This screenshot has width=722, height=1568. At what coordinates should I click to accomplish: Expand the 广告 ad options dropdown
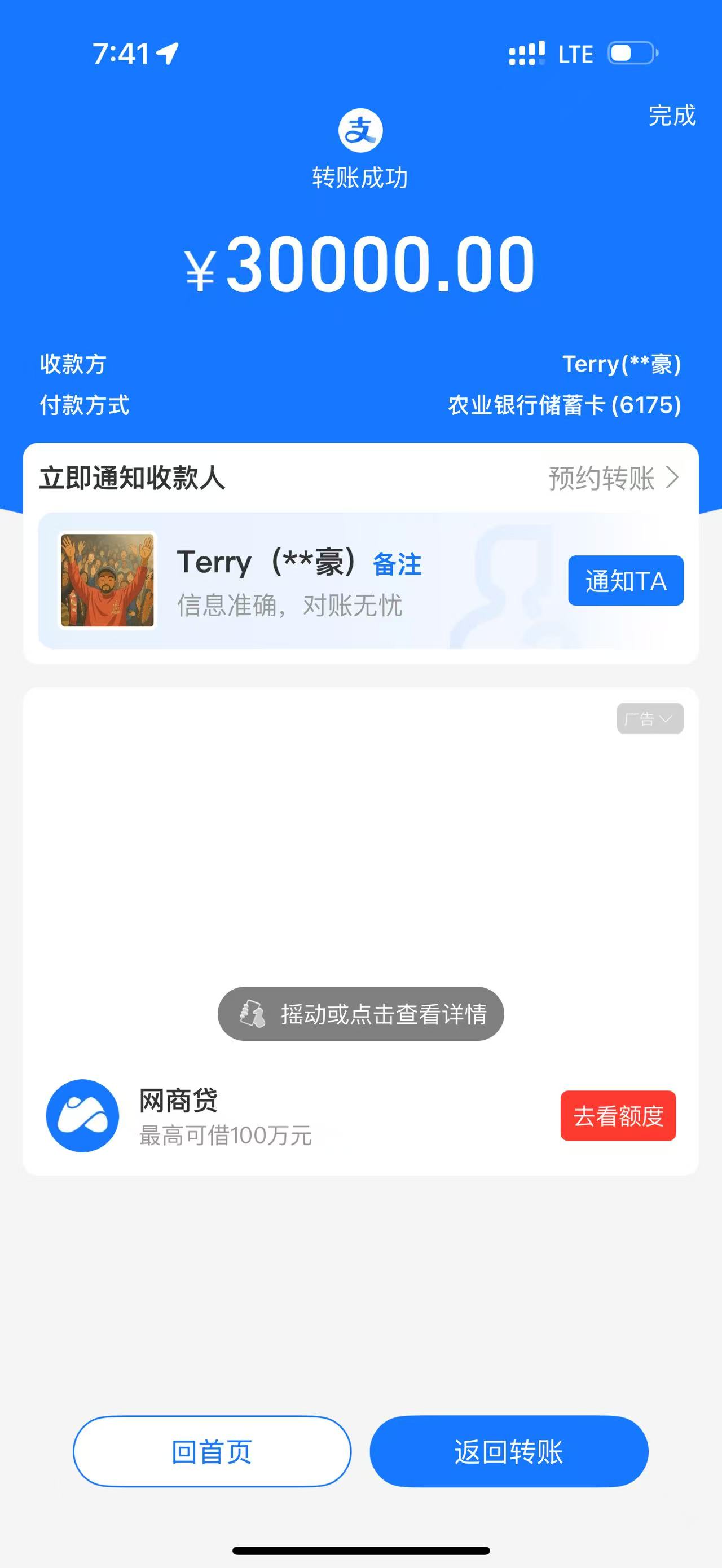click(x=650, y=719)
